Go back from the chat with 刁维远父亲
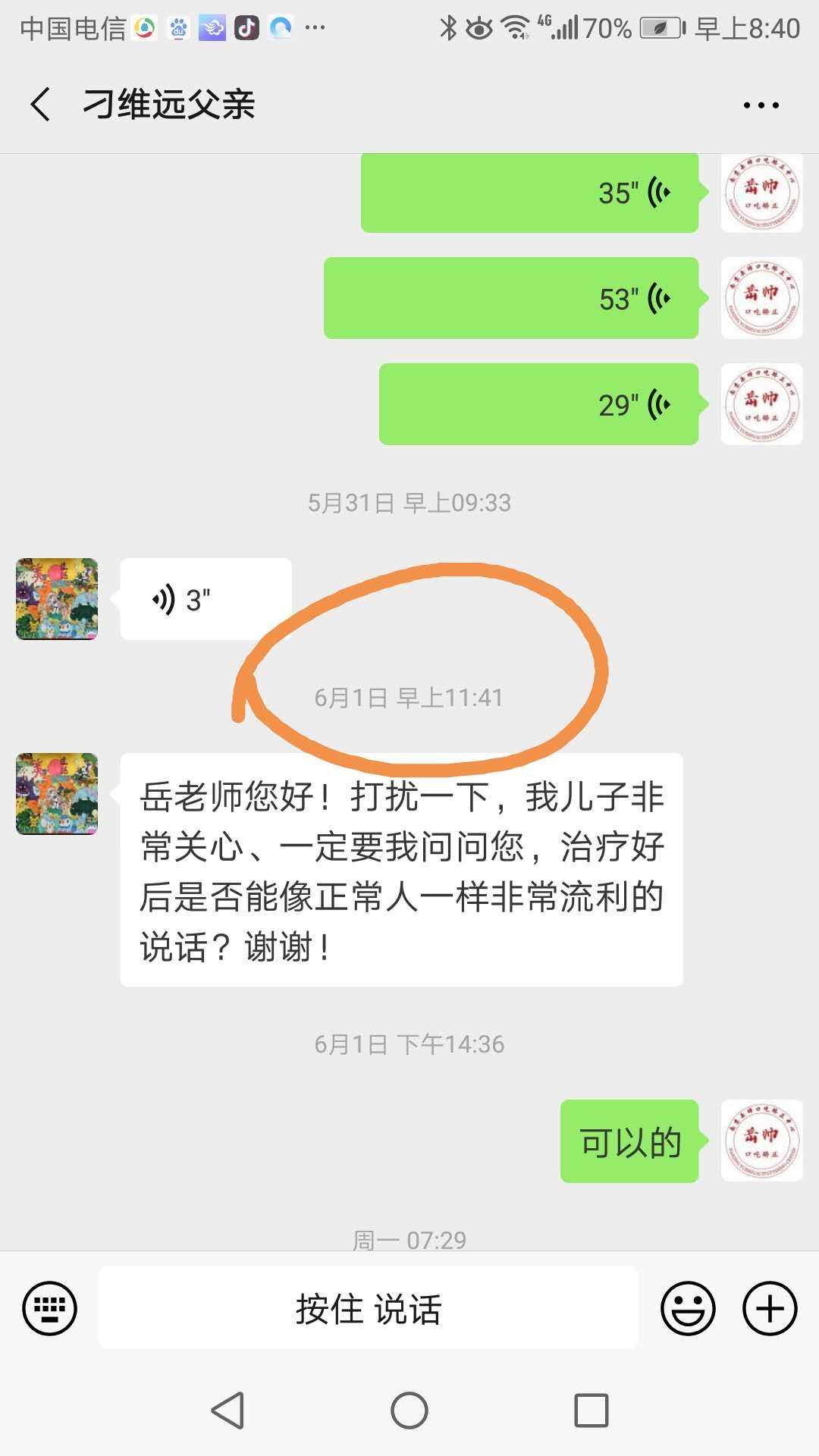 click(41, 104)
